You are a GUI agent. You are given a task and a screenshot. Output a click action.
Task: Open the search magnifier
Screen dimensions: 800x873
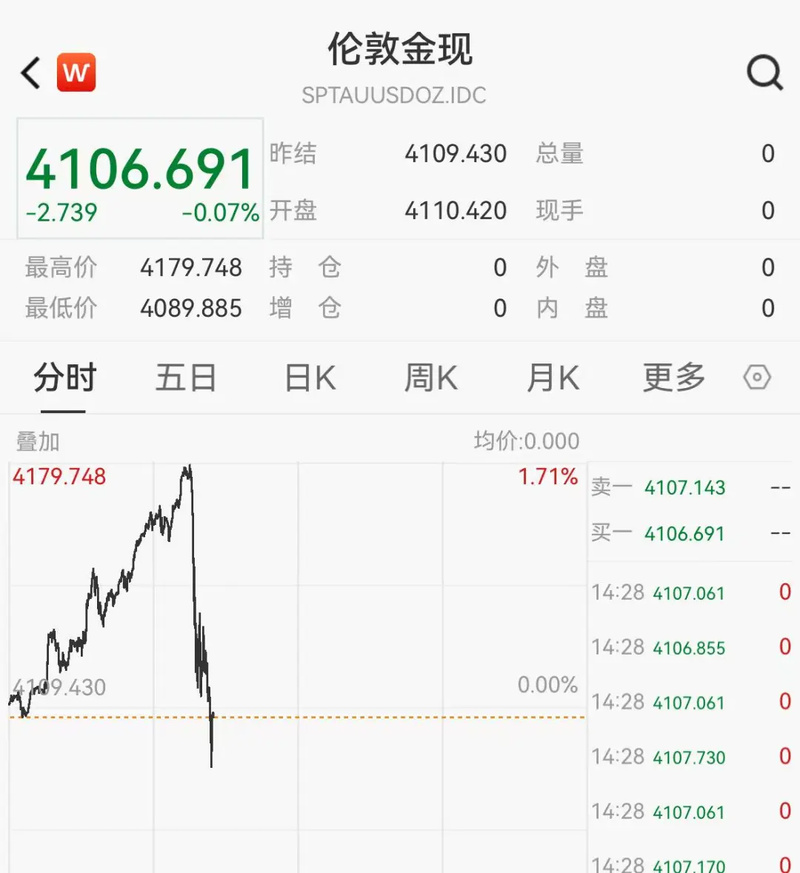pos(765,72)
